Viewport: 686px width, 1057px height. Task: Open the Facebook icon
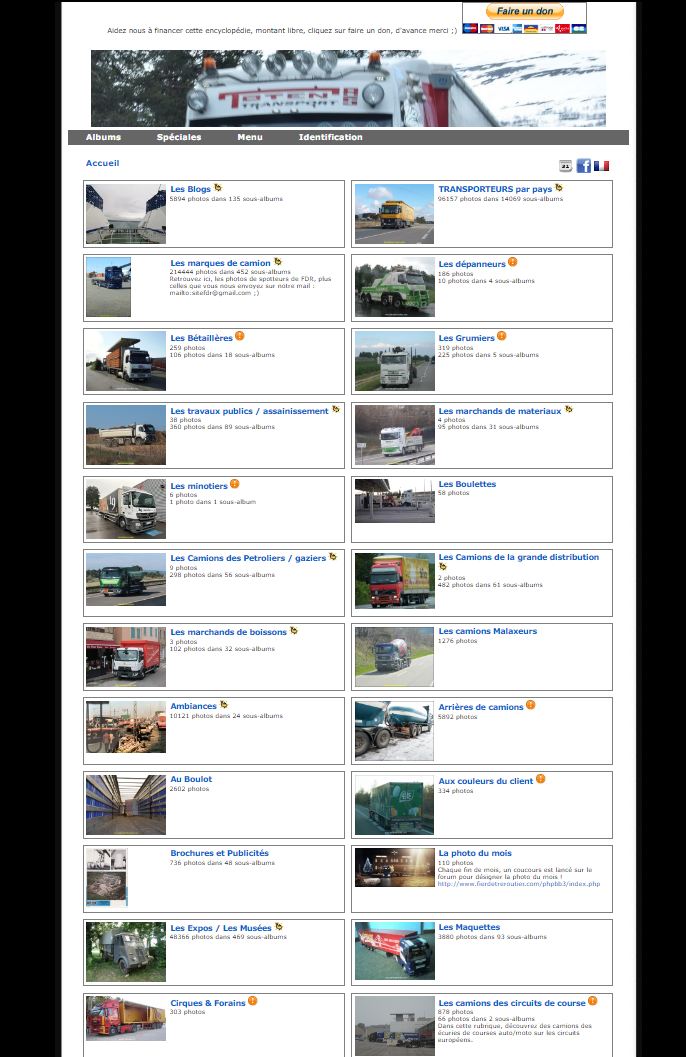(x=584, y=166)
